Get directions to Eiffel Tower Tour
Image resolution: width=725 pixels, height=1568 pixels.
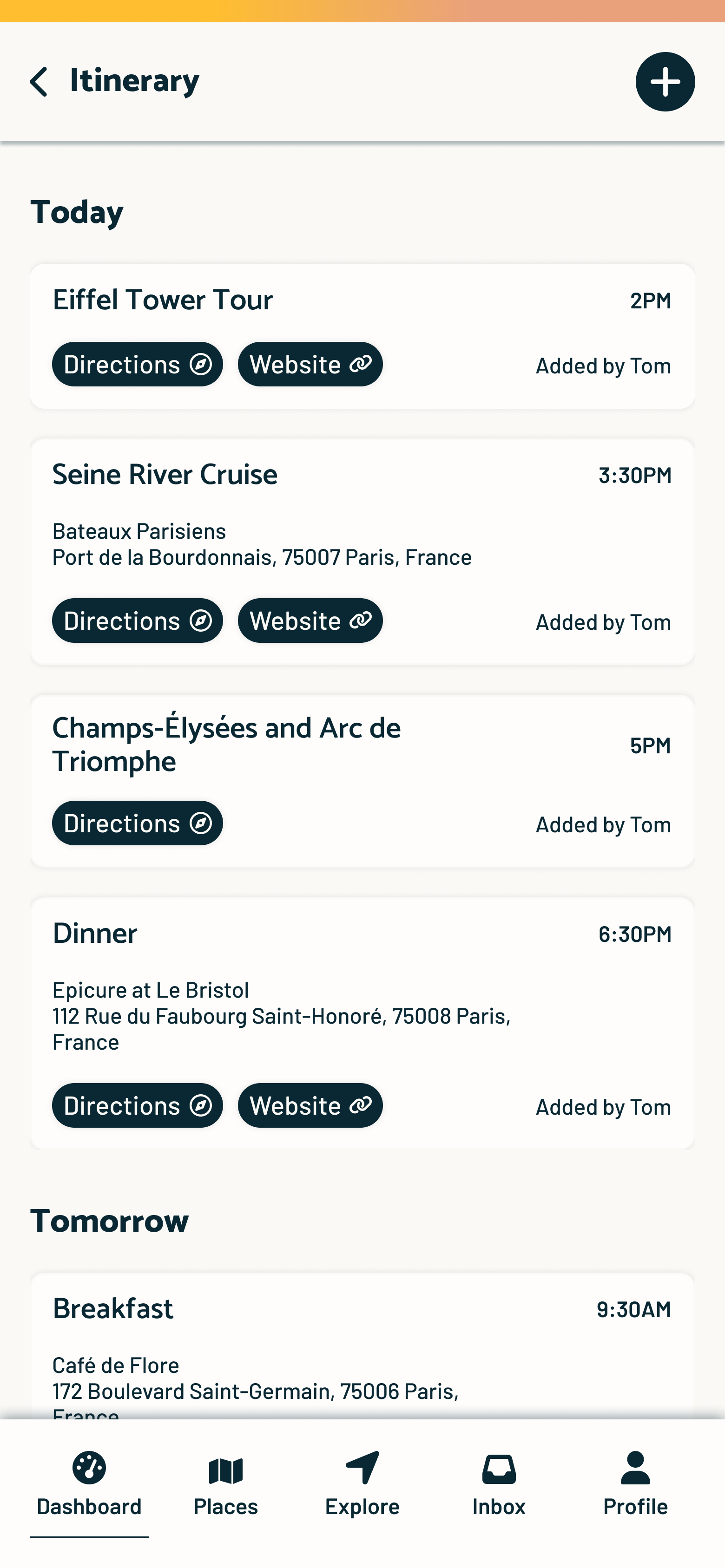point(137,365)
